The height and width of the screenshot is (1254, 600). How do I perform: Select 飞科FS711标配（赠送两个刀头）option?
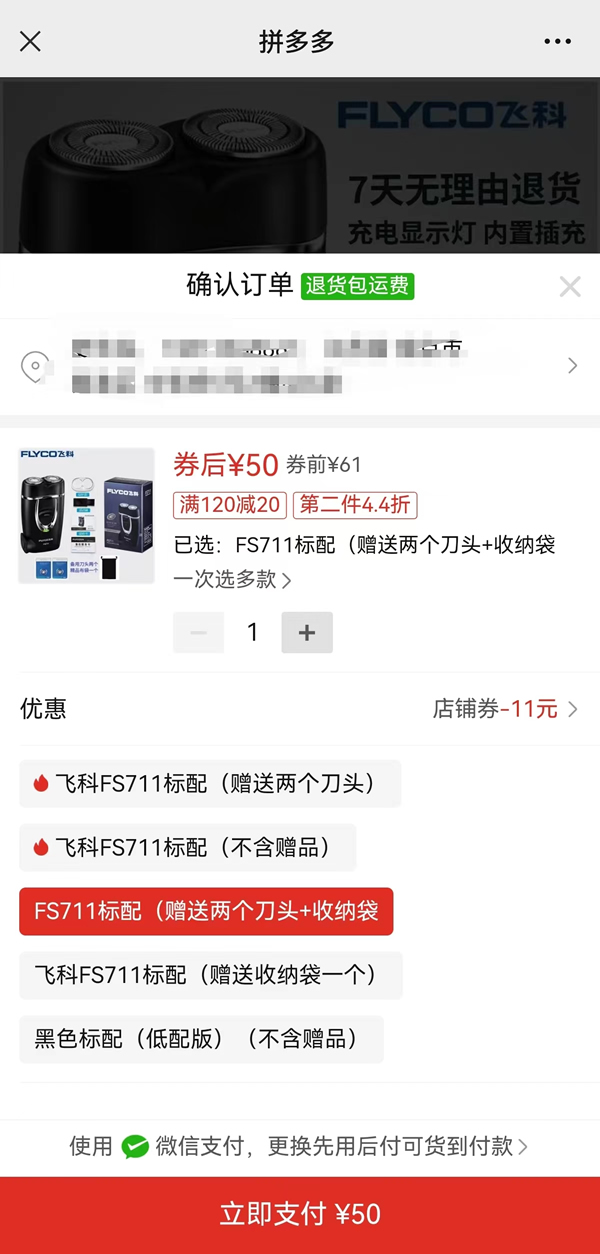point(210,784)
